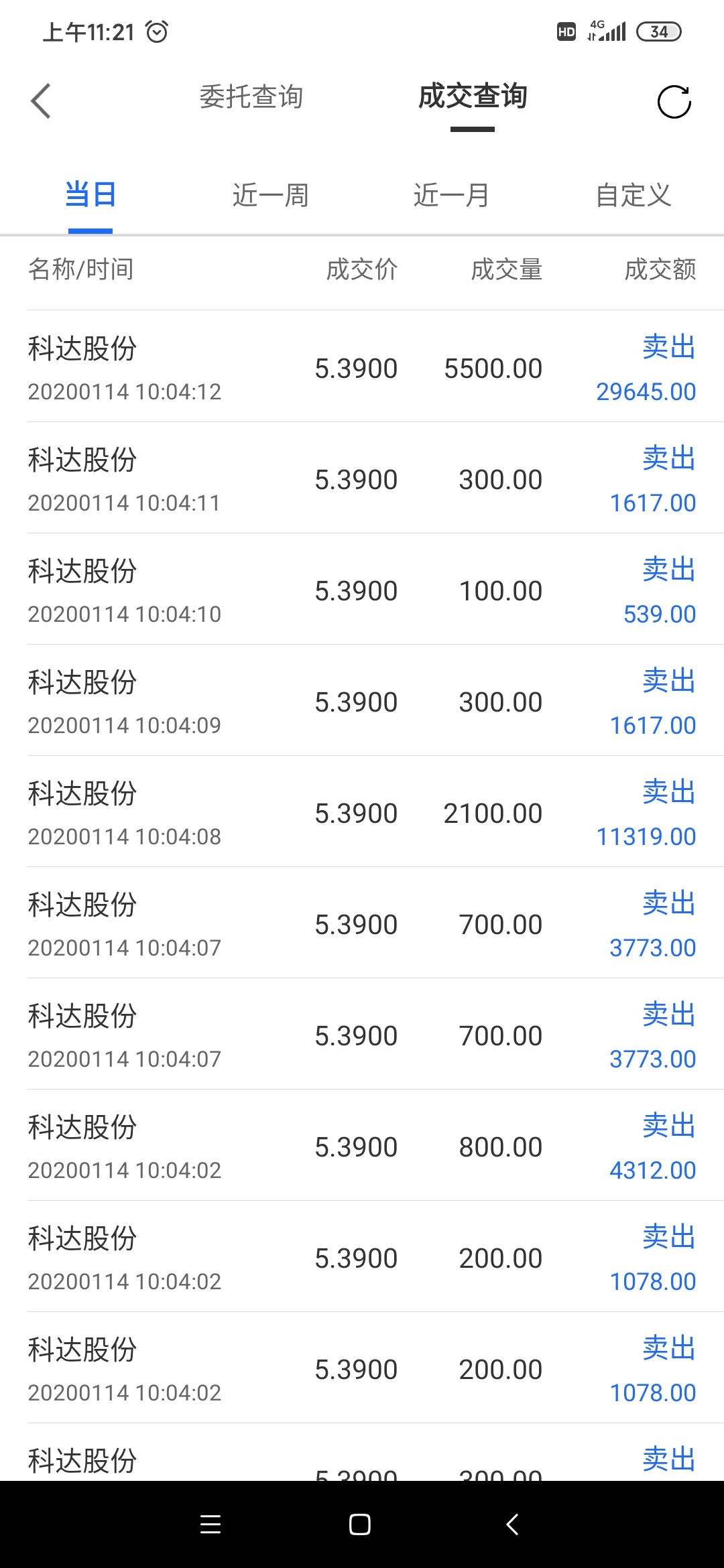Tap the HD icon in the status bar
The width and height of the screenshot is (724, 1568).
click(x=565, y=31)
